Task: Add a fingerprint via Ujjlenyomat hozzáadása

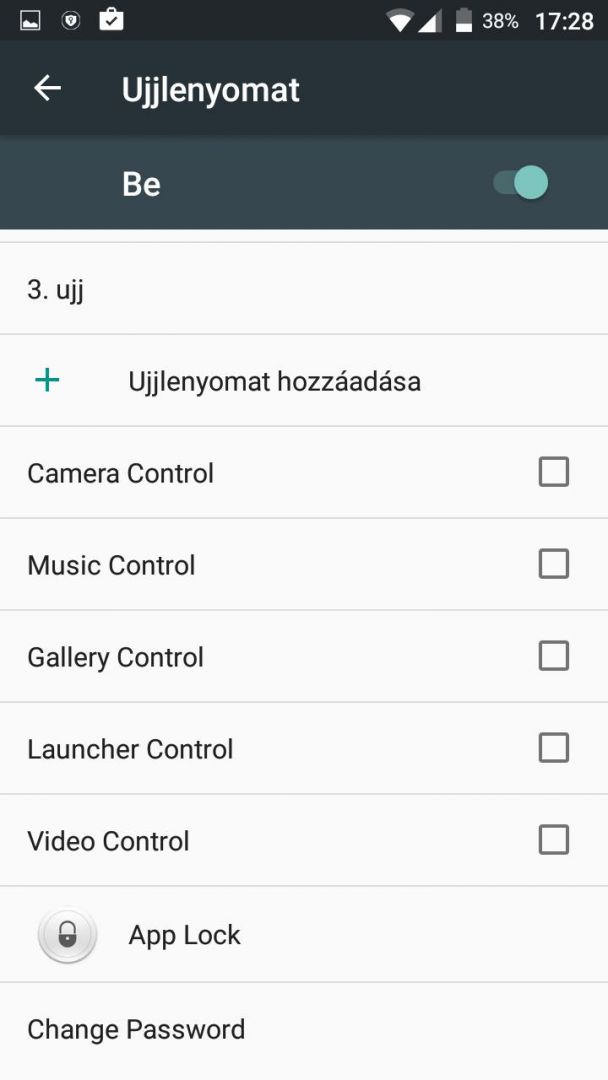Action: point(304,380)
